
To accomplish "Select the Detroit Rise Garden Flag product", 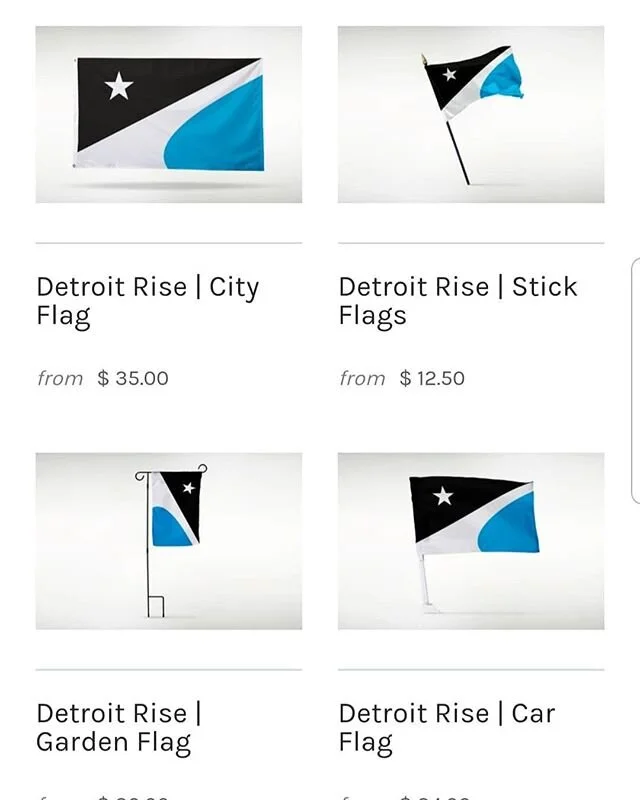I will click(x=168, y=541).
